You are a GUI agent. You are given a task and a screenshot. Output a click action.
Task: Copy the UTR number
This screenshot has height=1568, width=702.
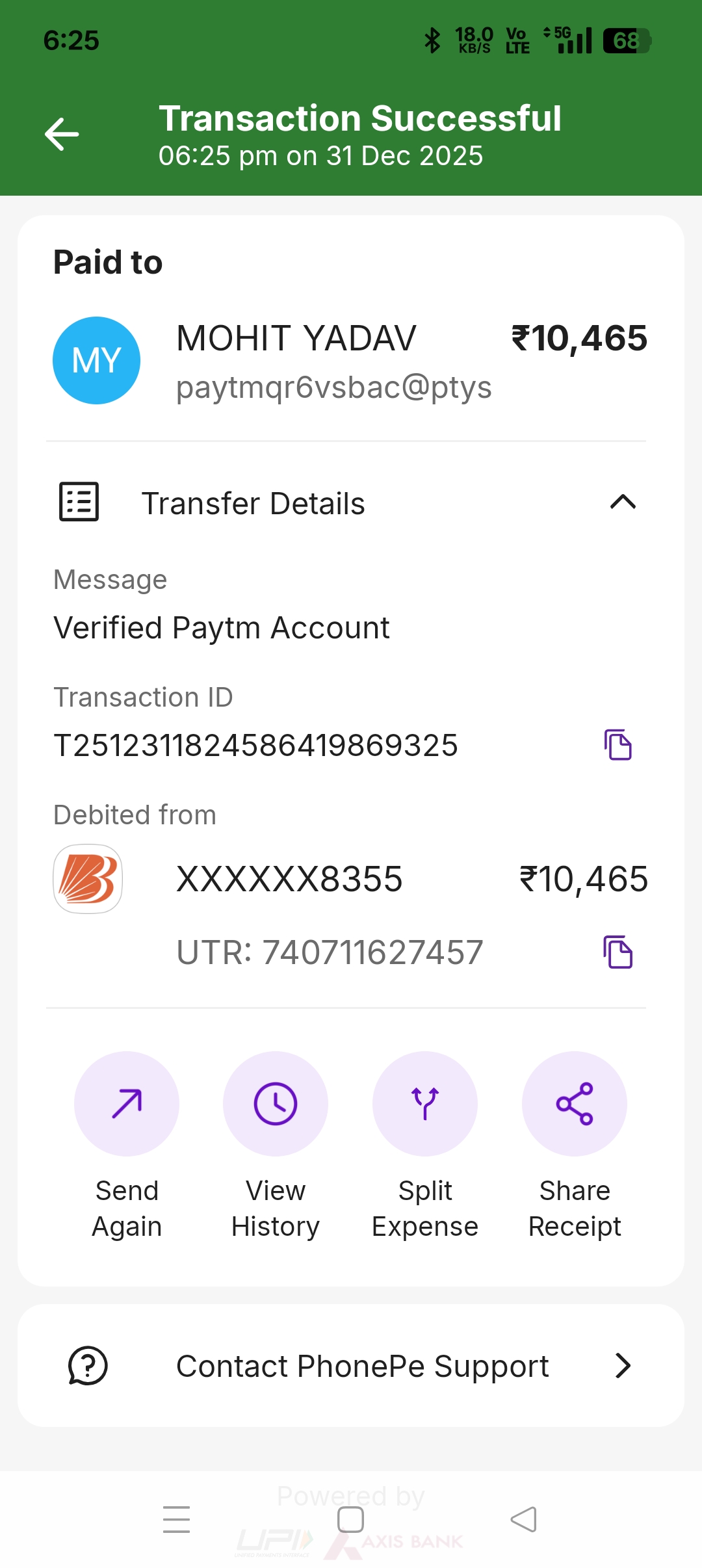(617, 952)
